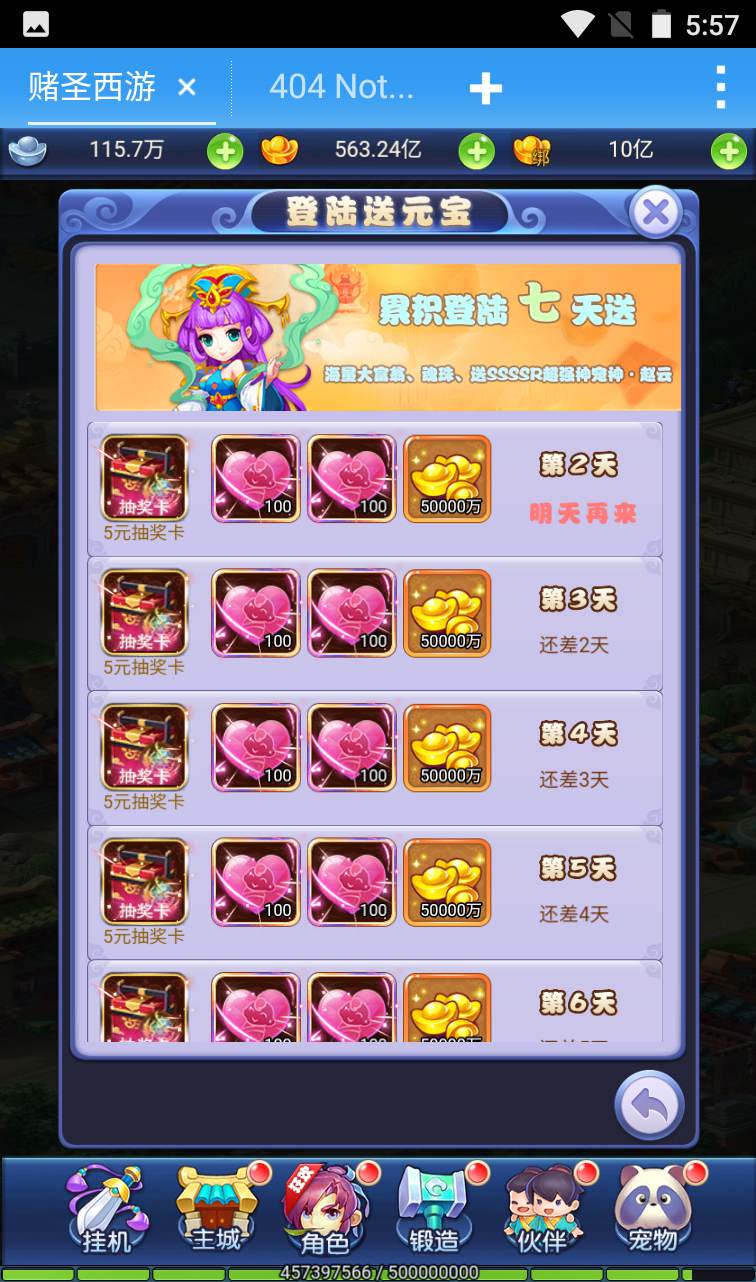Close the 赌圣西游 browser tab
The image size is (756, 1282).
coord(186,88)
